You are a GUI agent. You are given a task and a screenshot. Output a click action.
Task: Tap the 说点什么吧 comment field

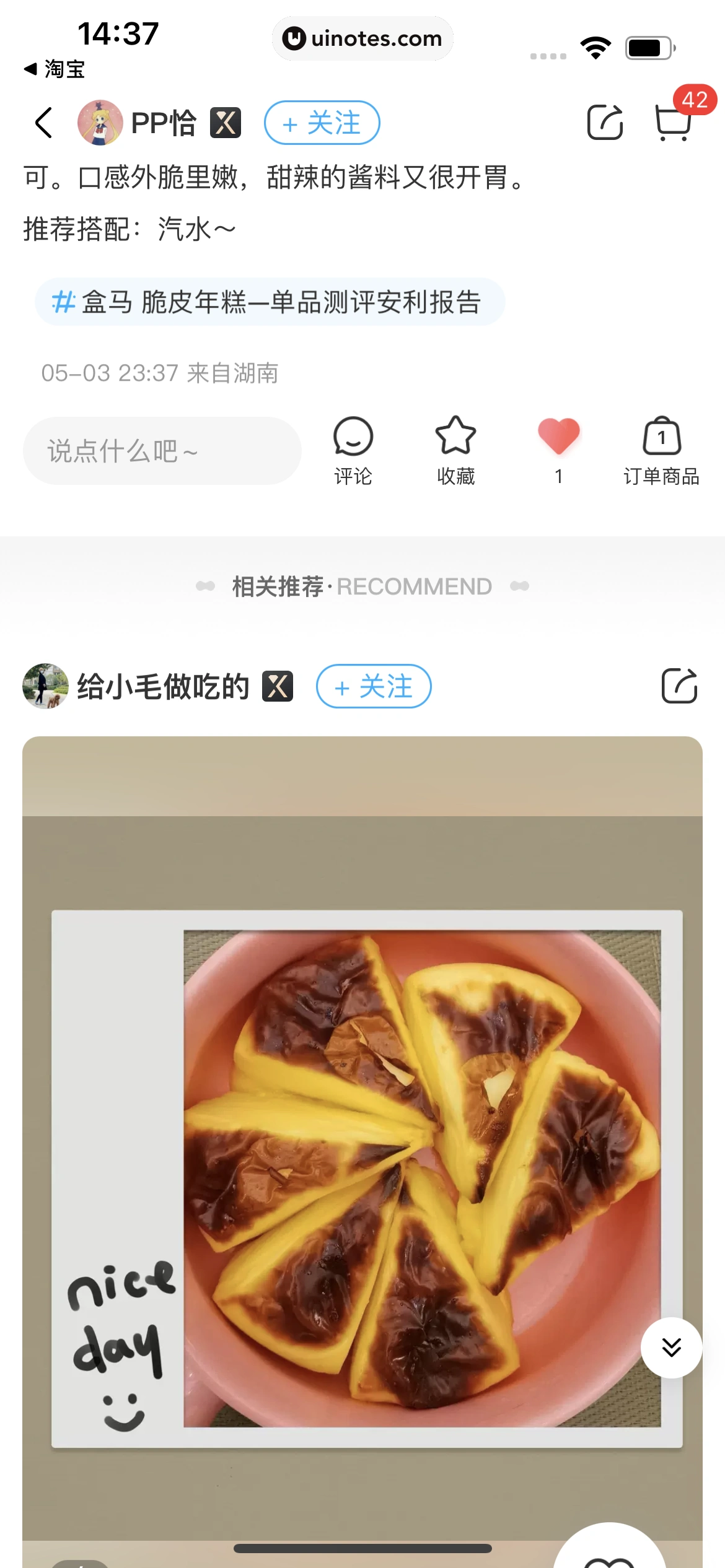(162, 451)
